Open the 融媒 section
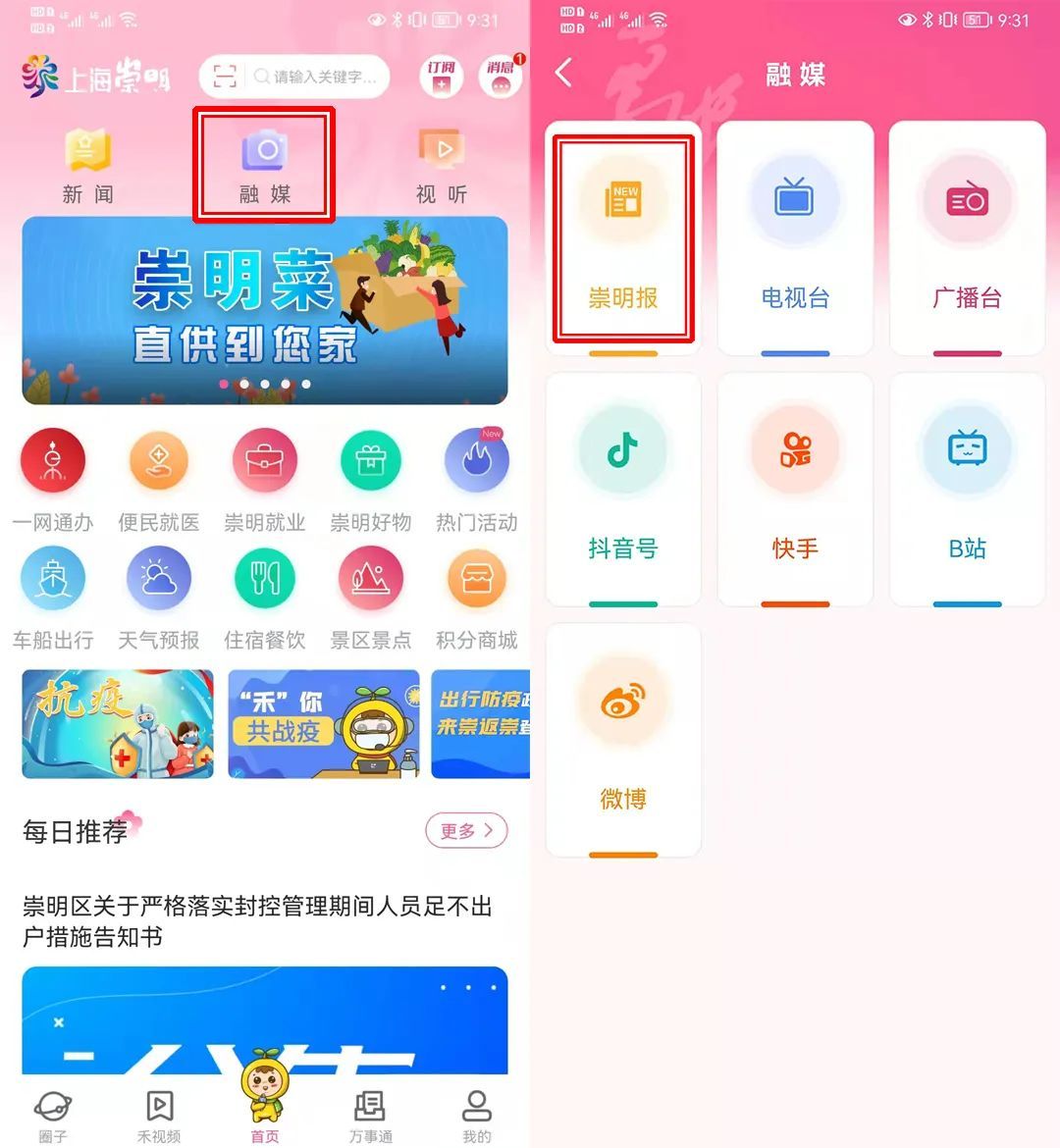The height and width of the screenshot is (1148, 1060). click(265, 165)
